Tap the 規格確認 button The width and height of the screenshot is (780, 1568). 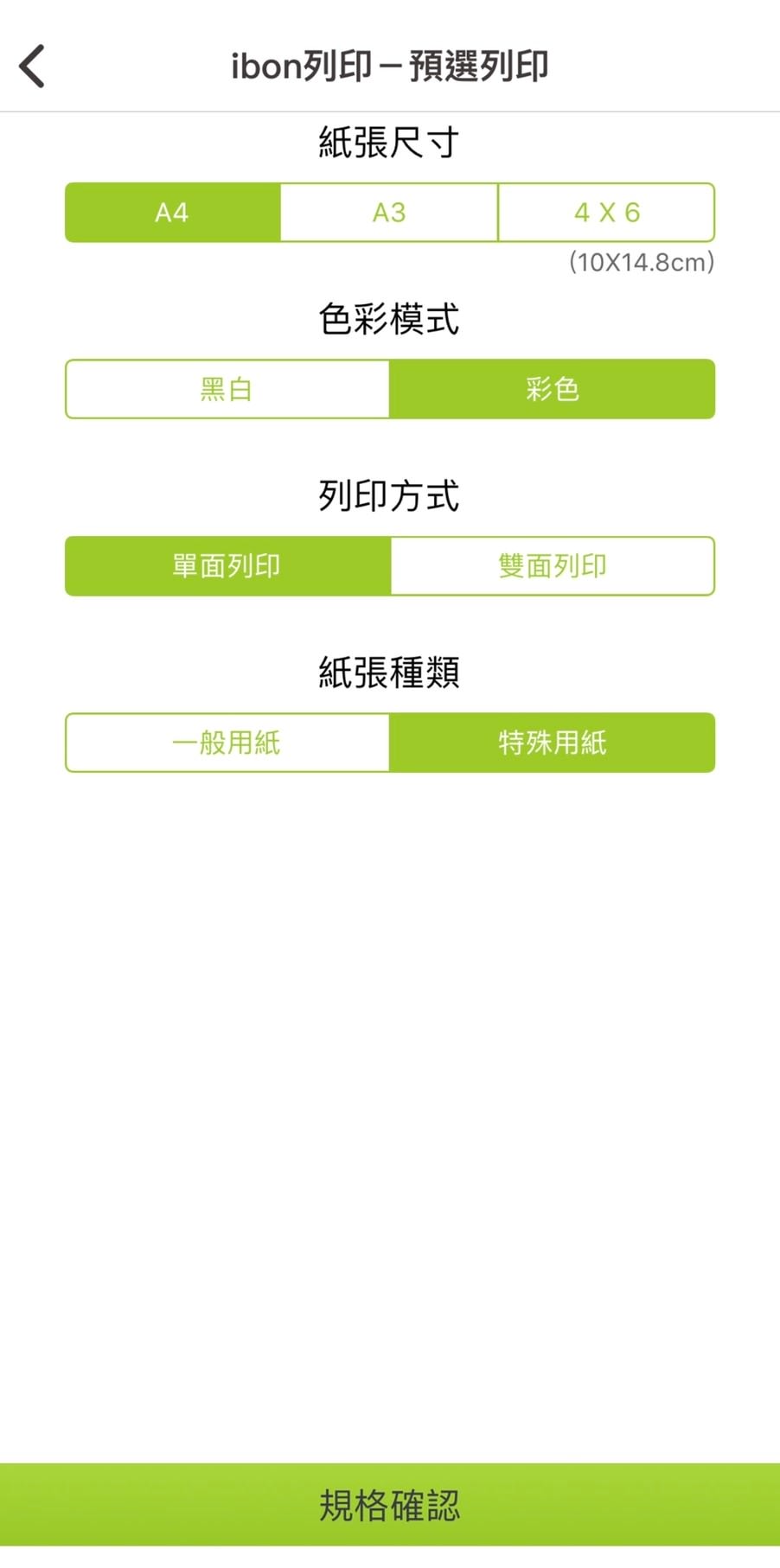[390, 1505]
